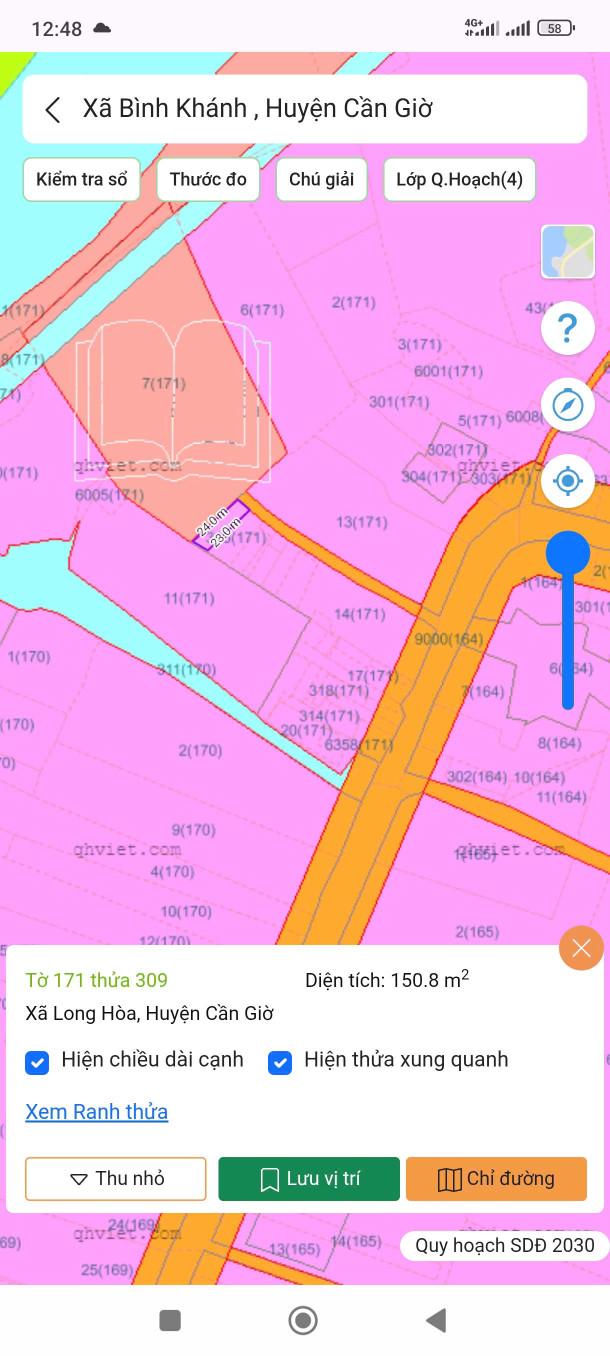Tap the Quy hoạch SDĐ 2030 label
610x1356 pixels.
(x=505, y=1245)
